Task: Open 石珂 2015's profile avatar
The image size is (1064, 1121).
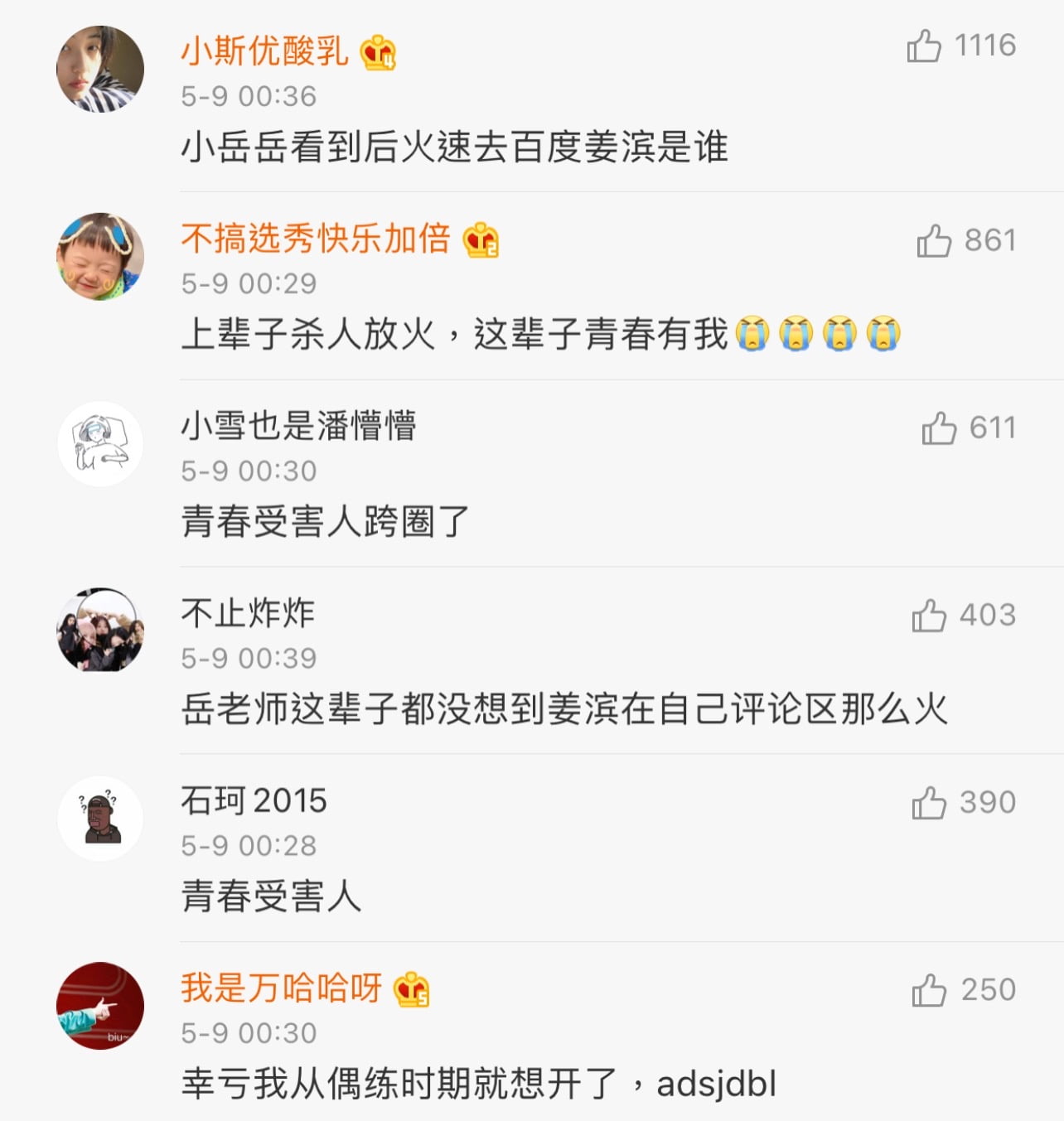Action: pyautogui.click(x=100, y=819)
